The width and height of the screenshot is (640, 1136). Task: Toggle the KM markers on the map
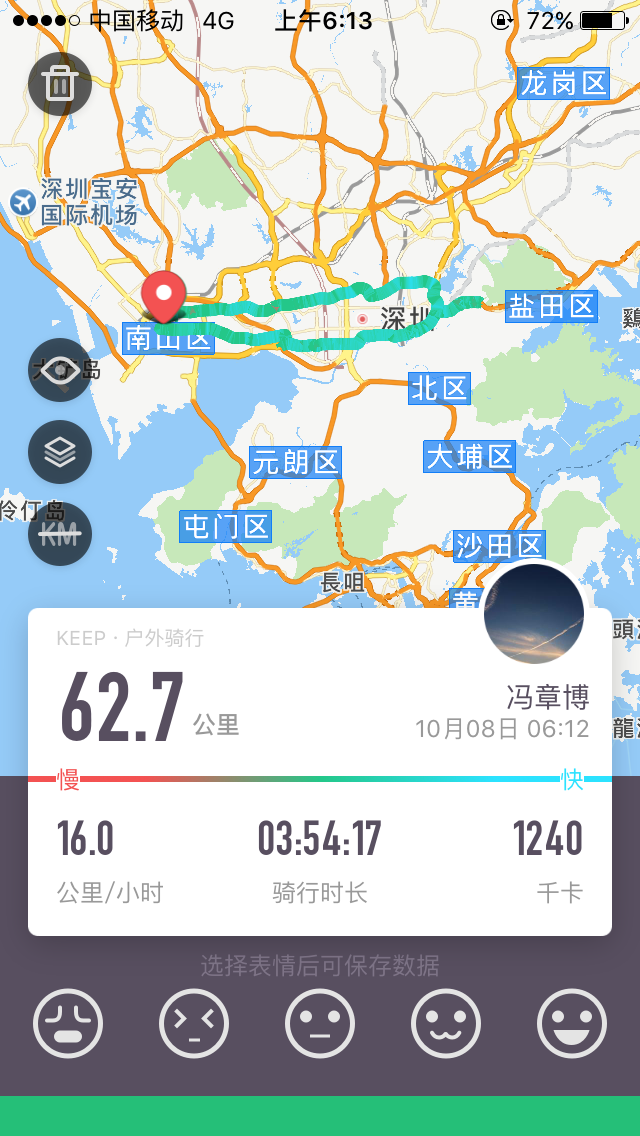pyautogui.click(x=60, y=534)
